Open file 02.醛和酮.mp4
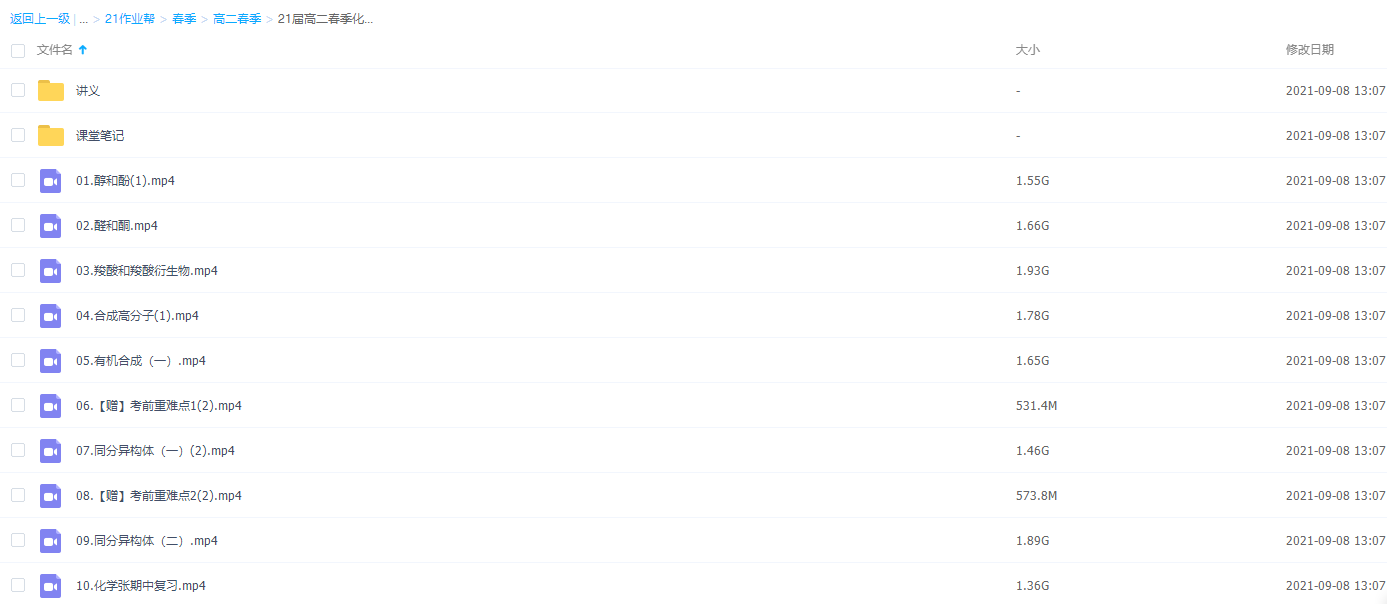 (x=116, y=226)
